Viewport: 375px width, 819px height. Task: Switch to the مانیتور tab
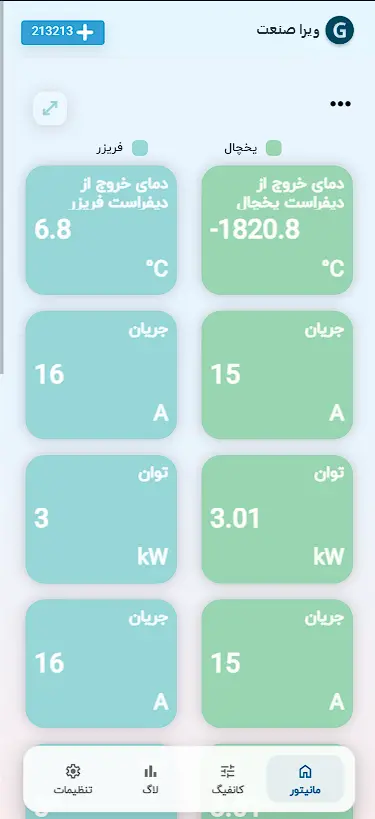click(x=305, y=779)
